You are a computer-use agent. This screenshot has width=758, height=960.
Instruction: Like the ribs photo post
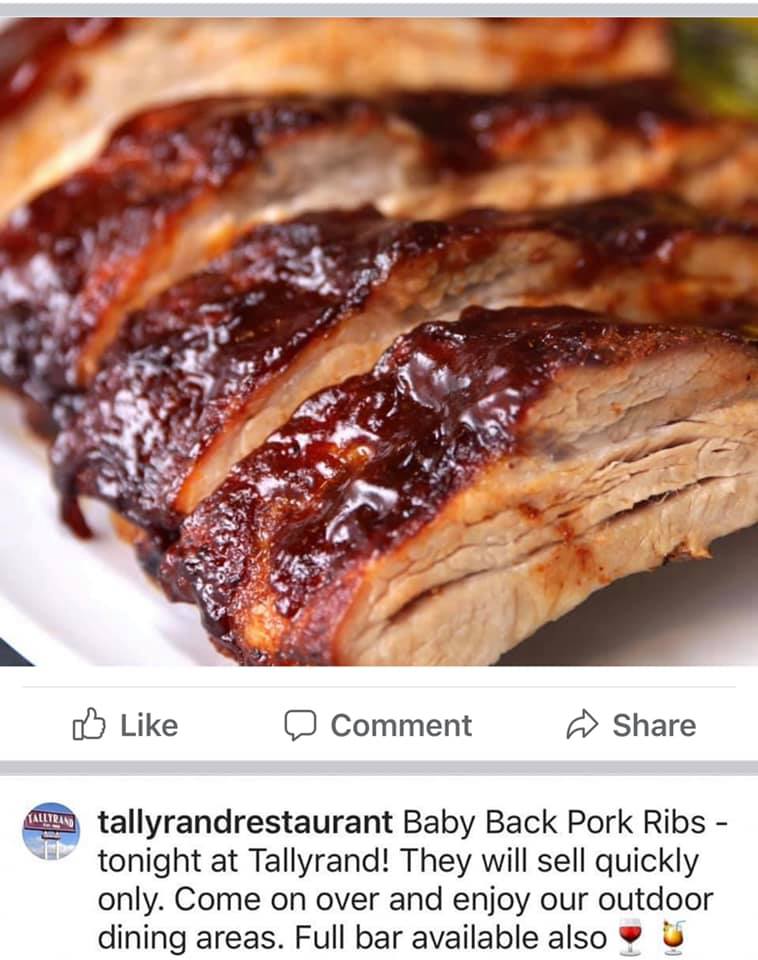[x=125, y=725]
